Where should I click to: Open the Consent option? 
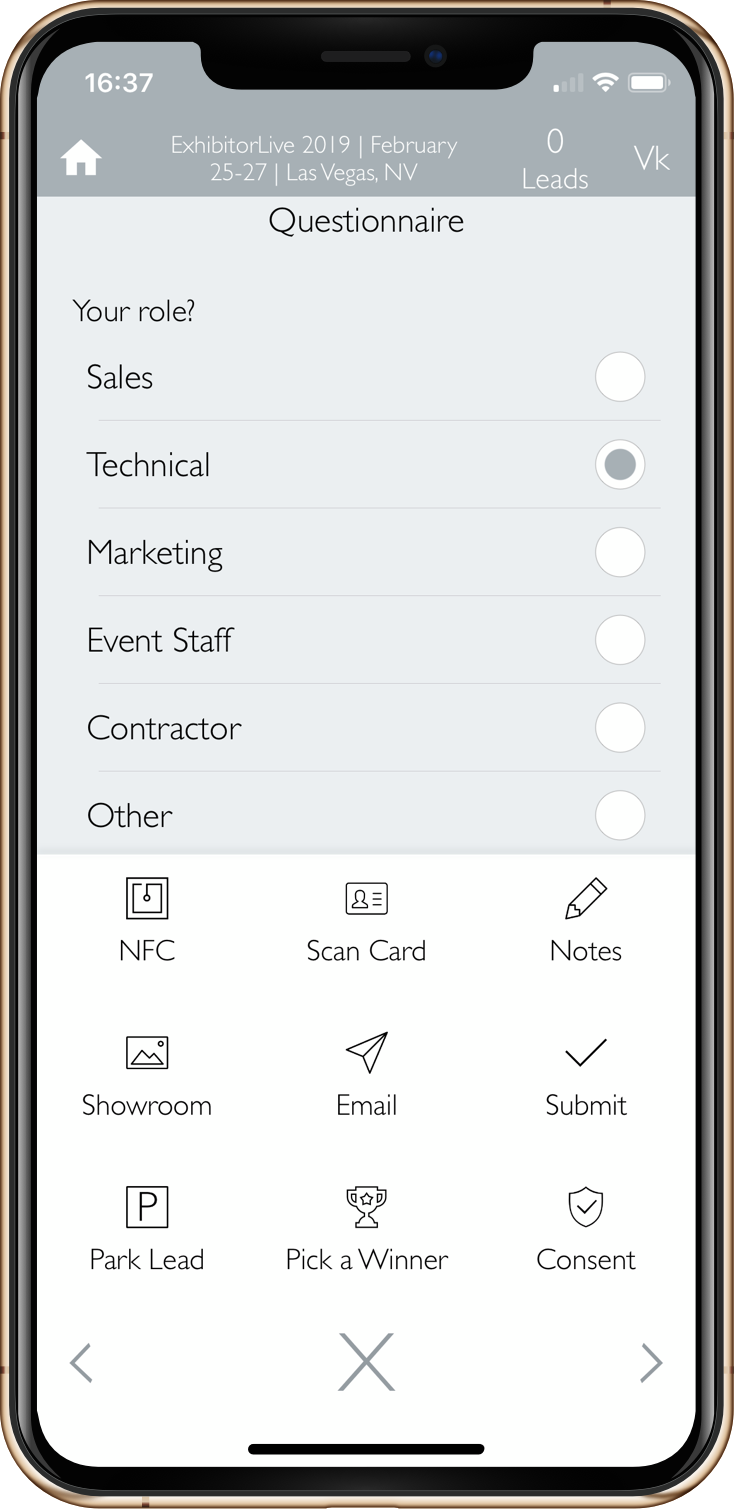coord(586,1230)
